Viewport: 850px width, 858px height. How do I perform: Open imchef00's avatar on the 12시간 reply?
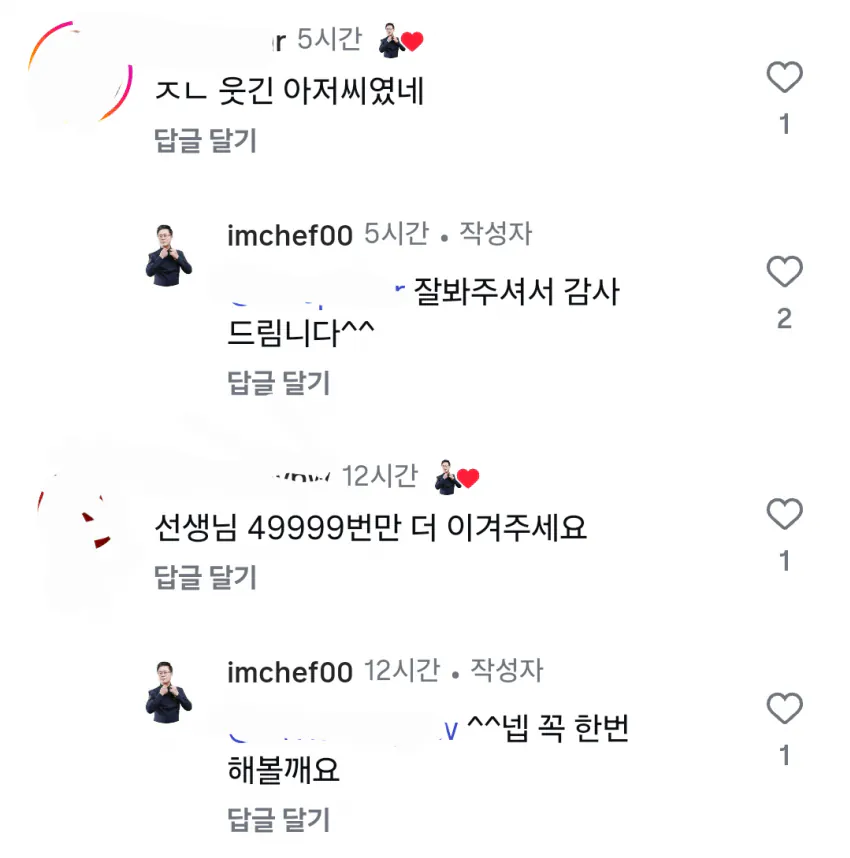click(168, 691)
